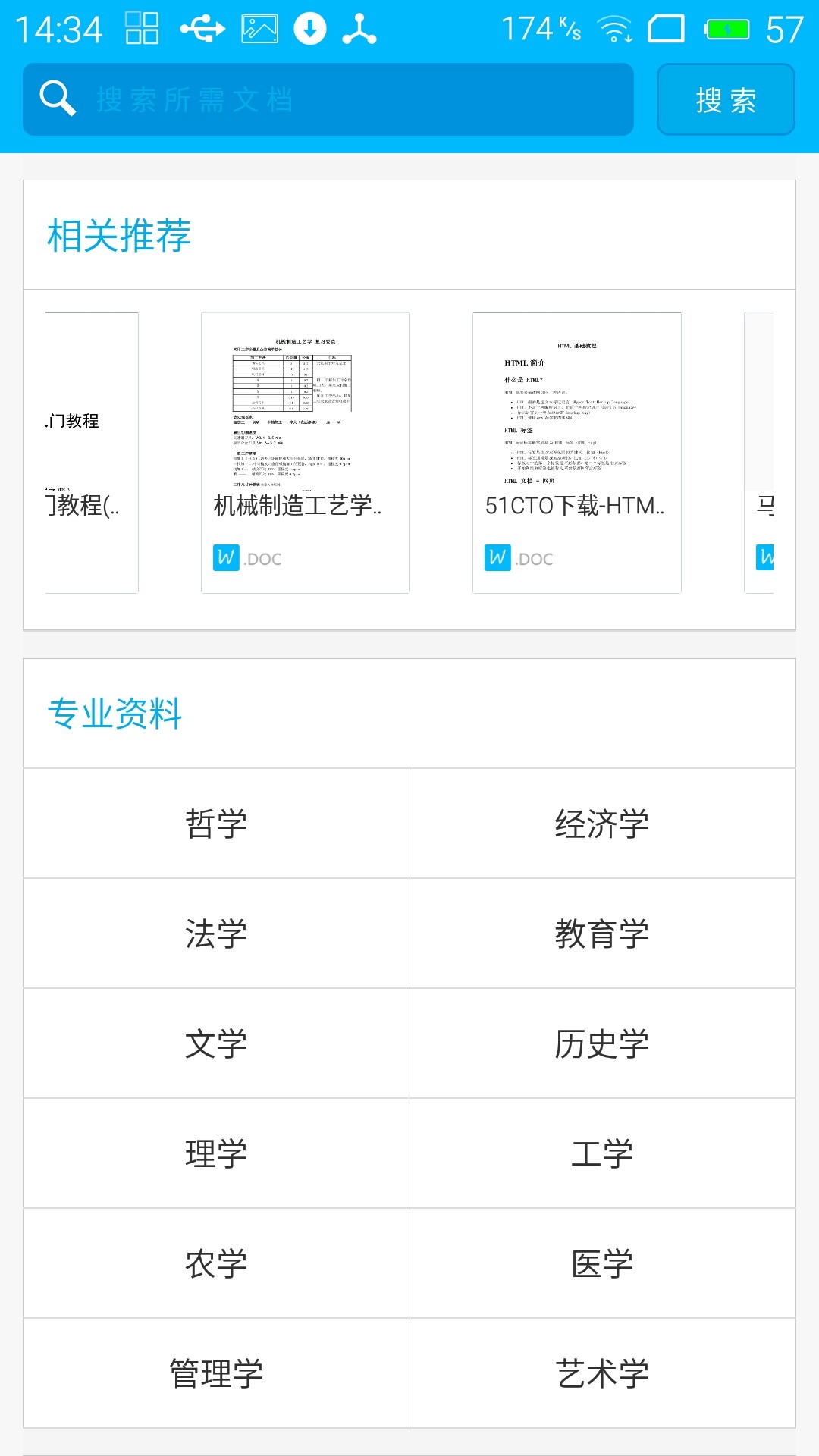Select the 管理学 category
Image resolution: width=819 pixels, height=1456 pixels.
click(x=216, y=1373)
